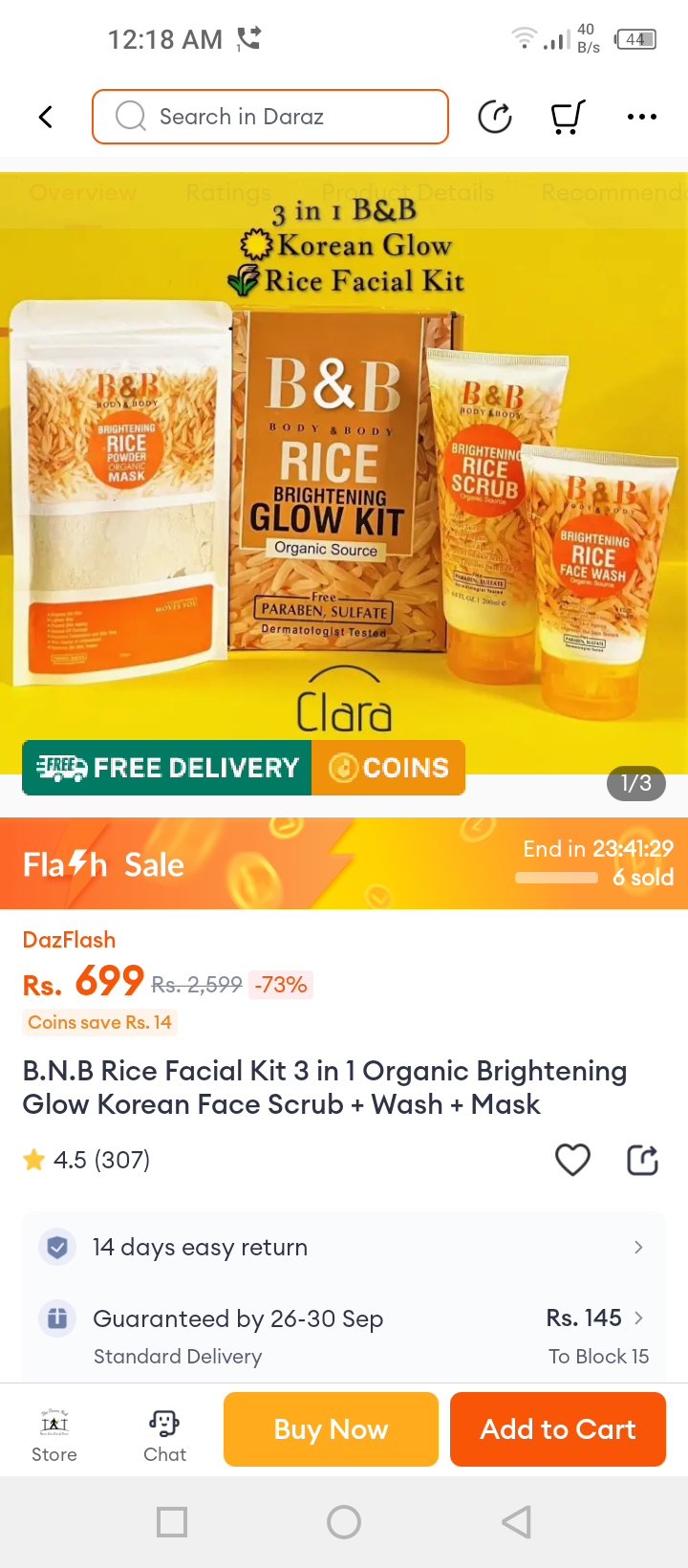Open 14 days easy return details
Viewport: 688px width, 1568px height.
click(344, 1247)
